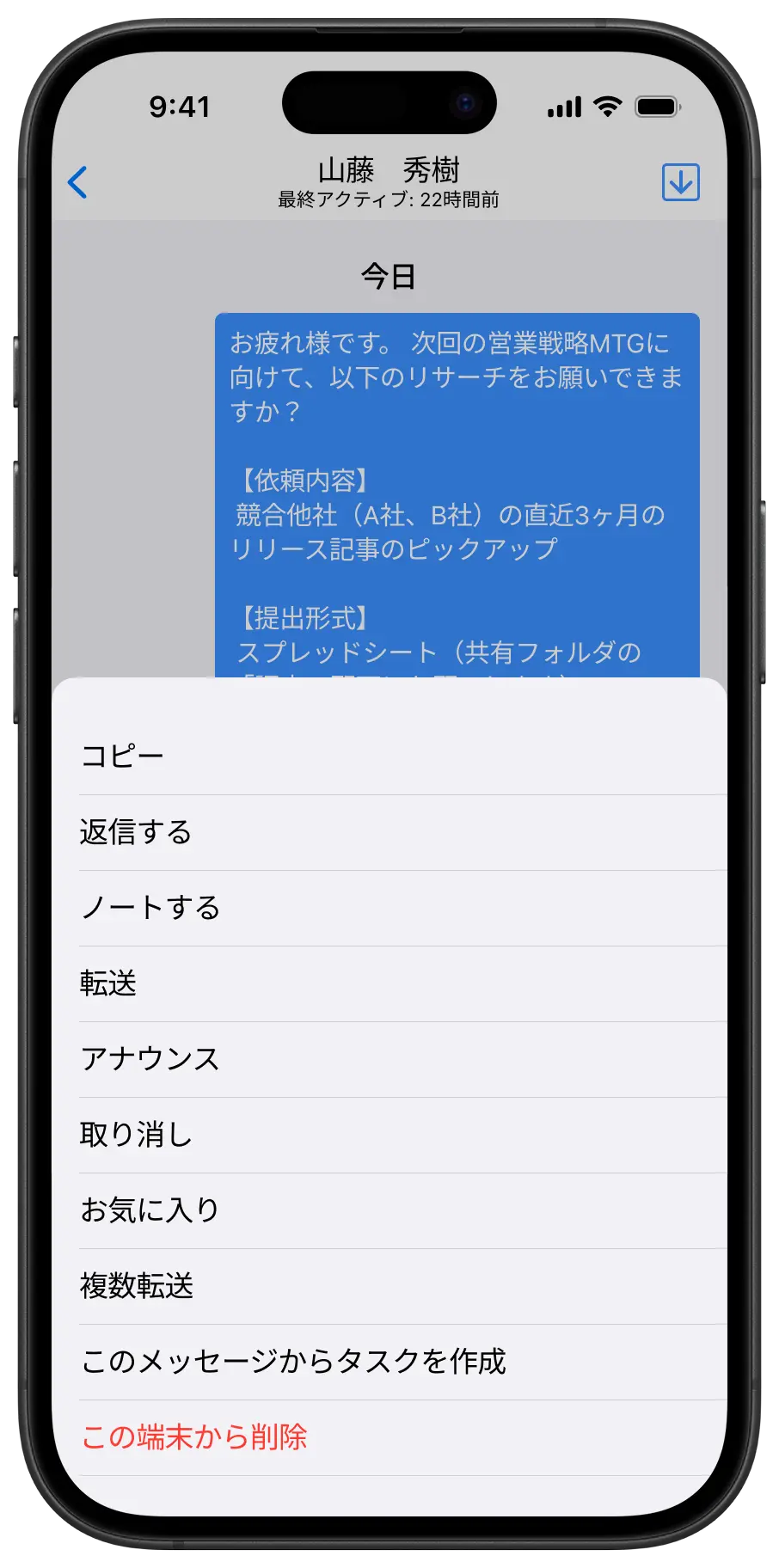Choose アナウンス from the menu

point(150,1059)
